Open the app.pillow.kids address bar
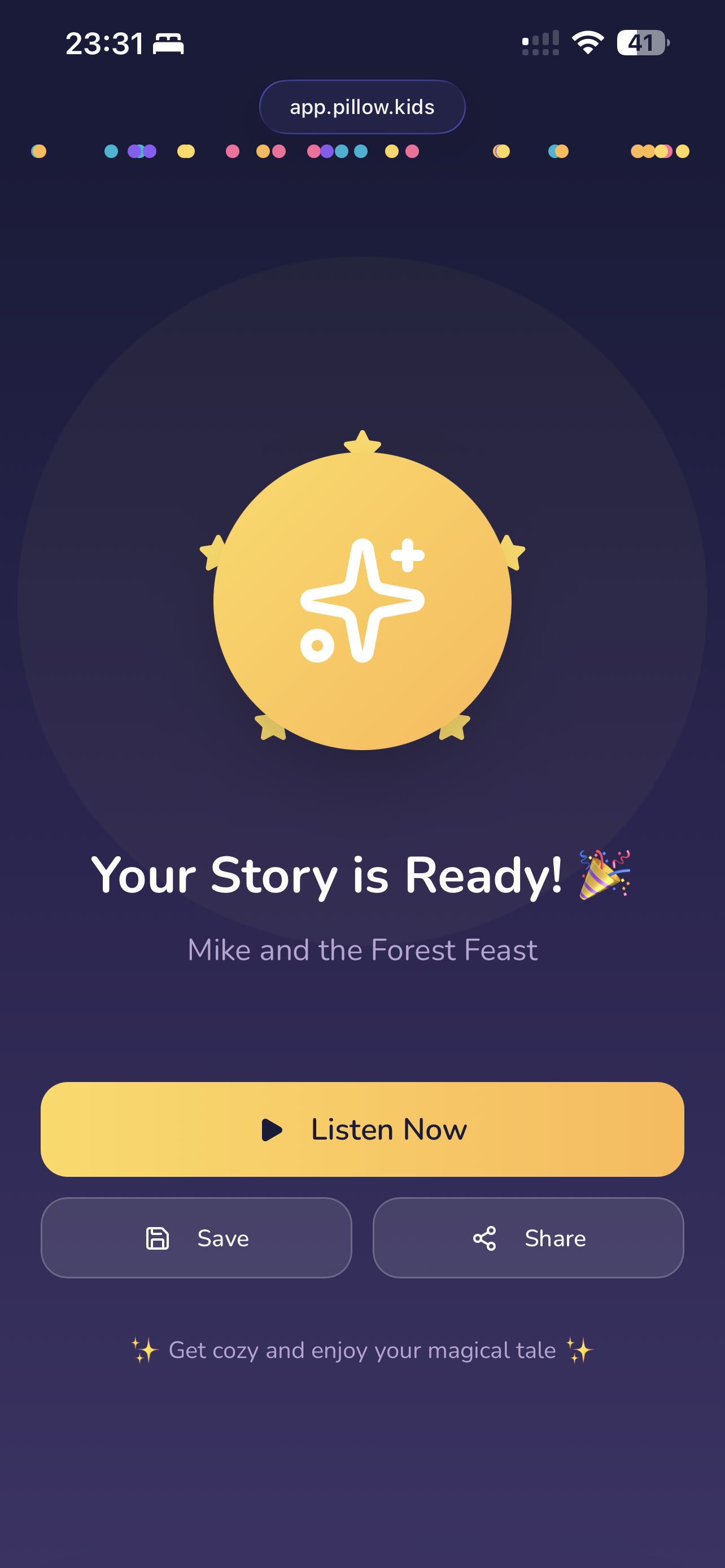 pos(361,107)
